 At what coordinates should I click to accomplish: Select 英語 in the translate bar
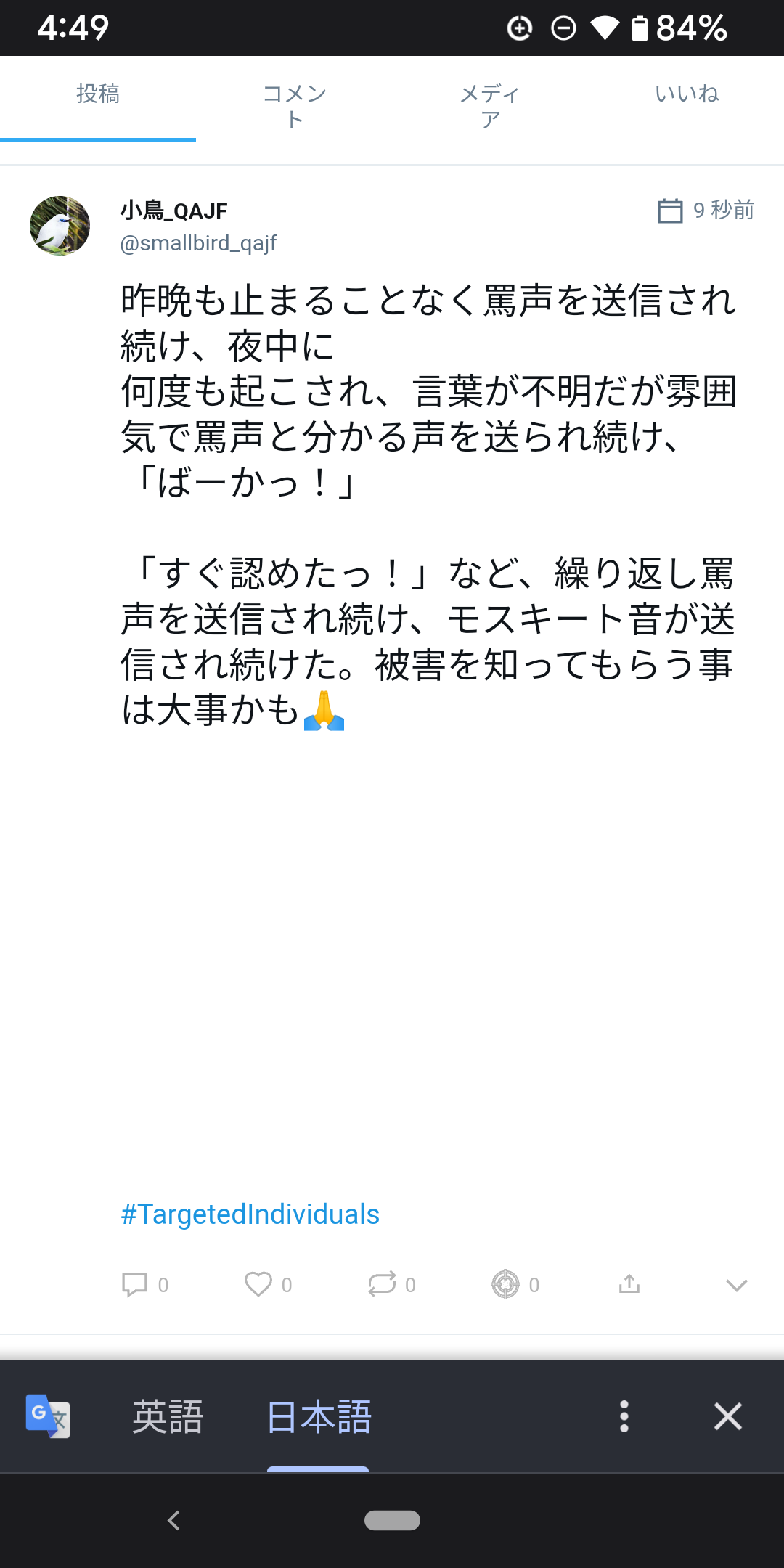pyautogui.click(x=168, y=1416)
